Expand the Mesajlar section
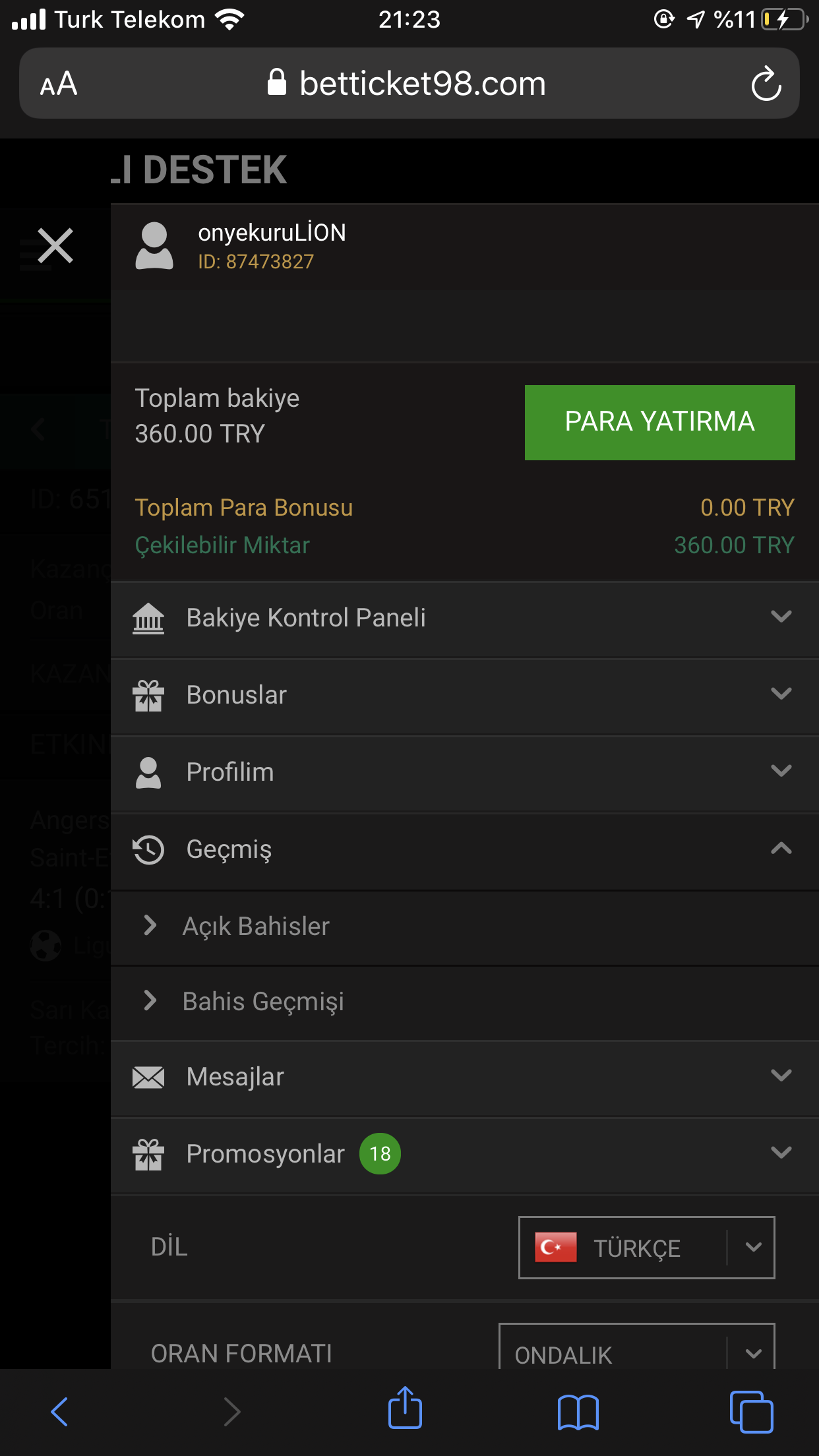819x1456 pixels. click(465, 1077)
